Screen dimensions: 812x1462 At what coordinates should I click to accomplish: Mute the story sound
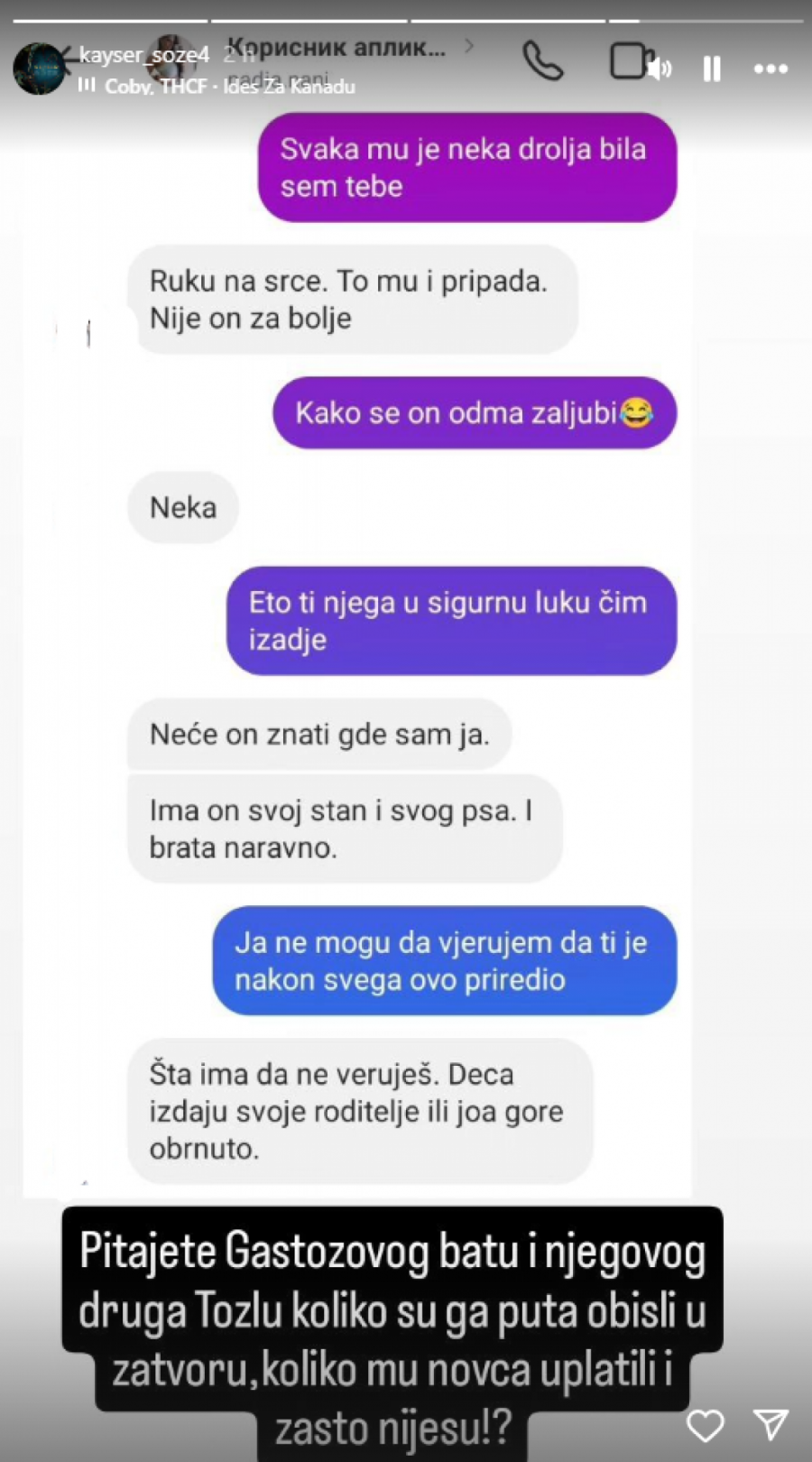pos(661,69)
